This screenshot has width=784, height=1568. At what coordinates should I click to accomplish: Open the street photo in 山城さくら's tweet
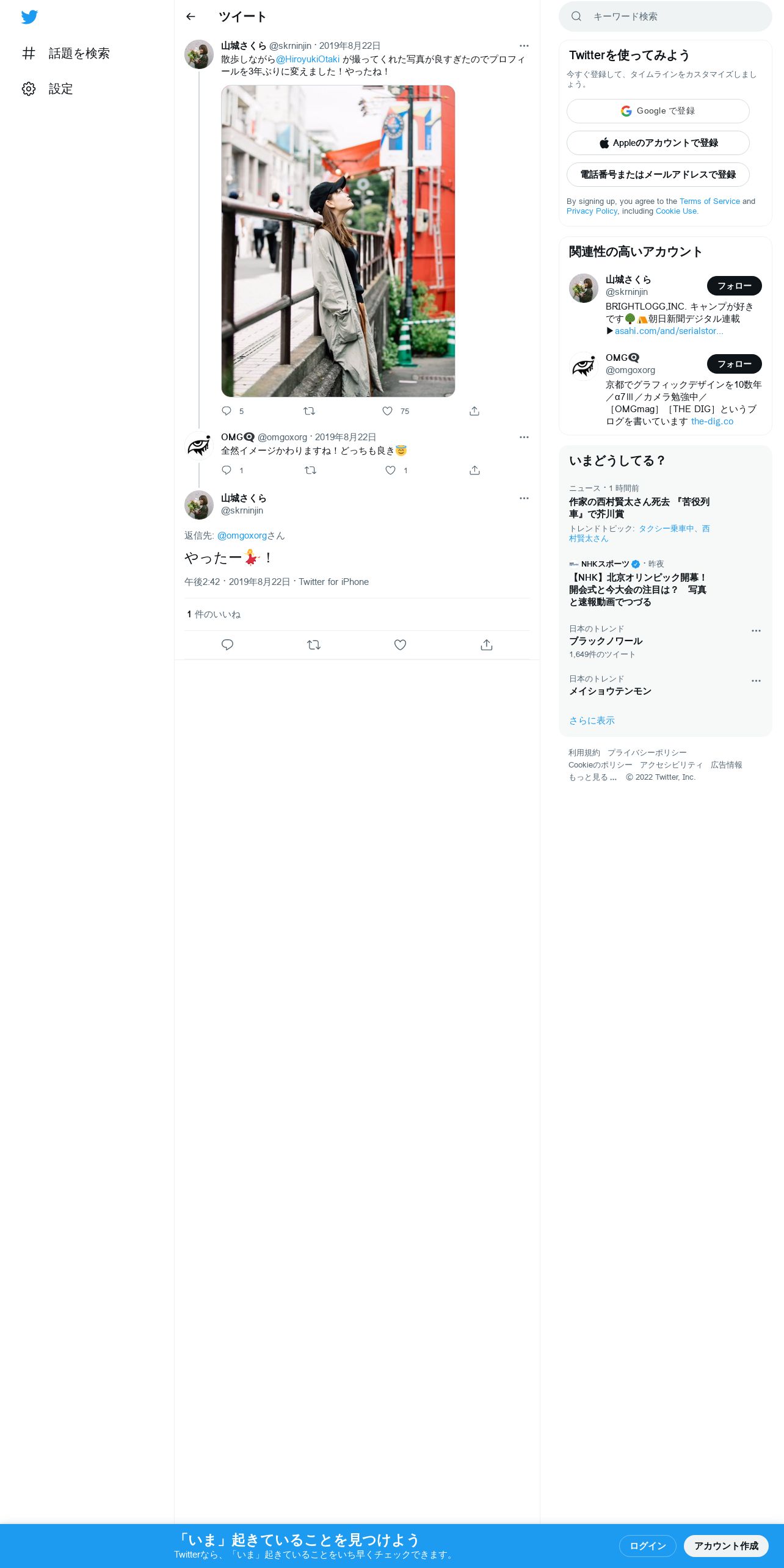point(338,241)
